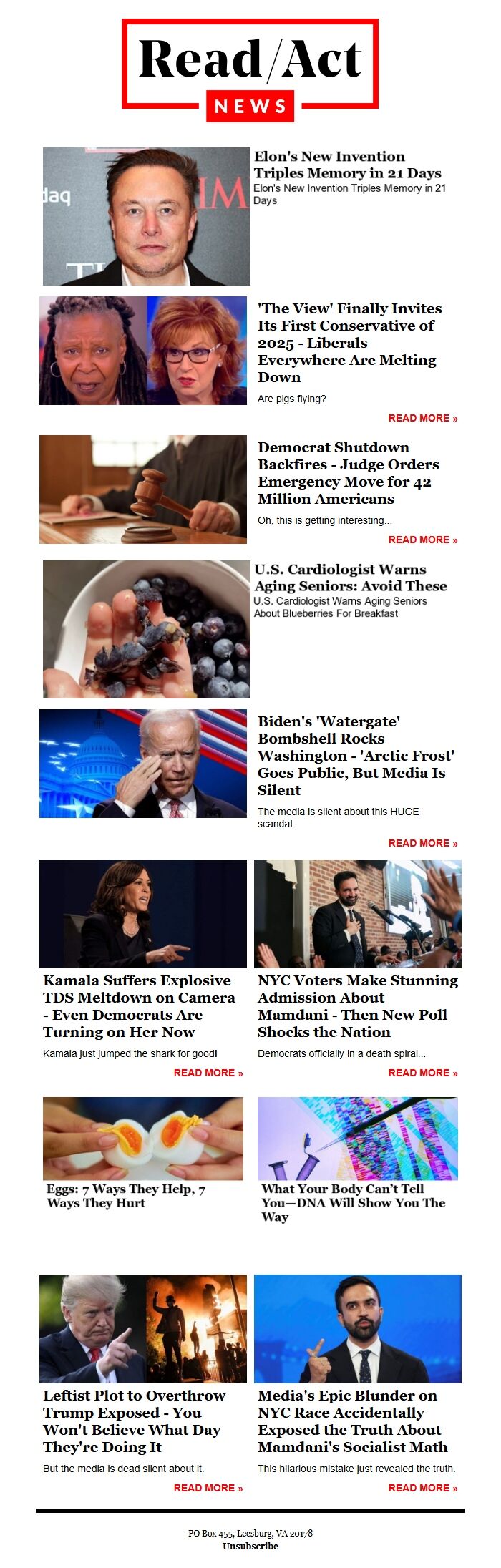The height and width of the screenshot is (1568, 501).
Task: Tap the Whoopi and Joy 'The View' photo
Action: pos(143,351)
